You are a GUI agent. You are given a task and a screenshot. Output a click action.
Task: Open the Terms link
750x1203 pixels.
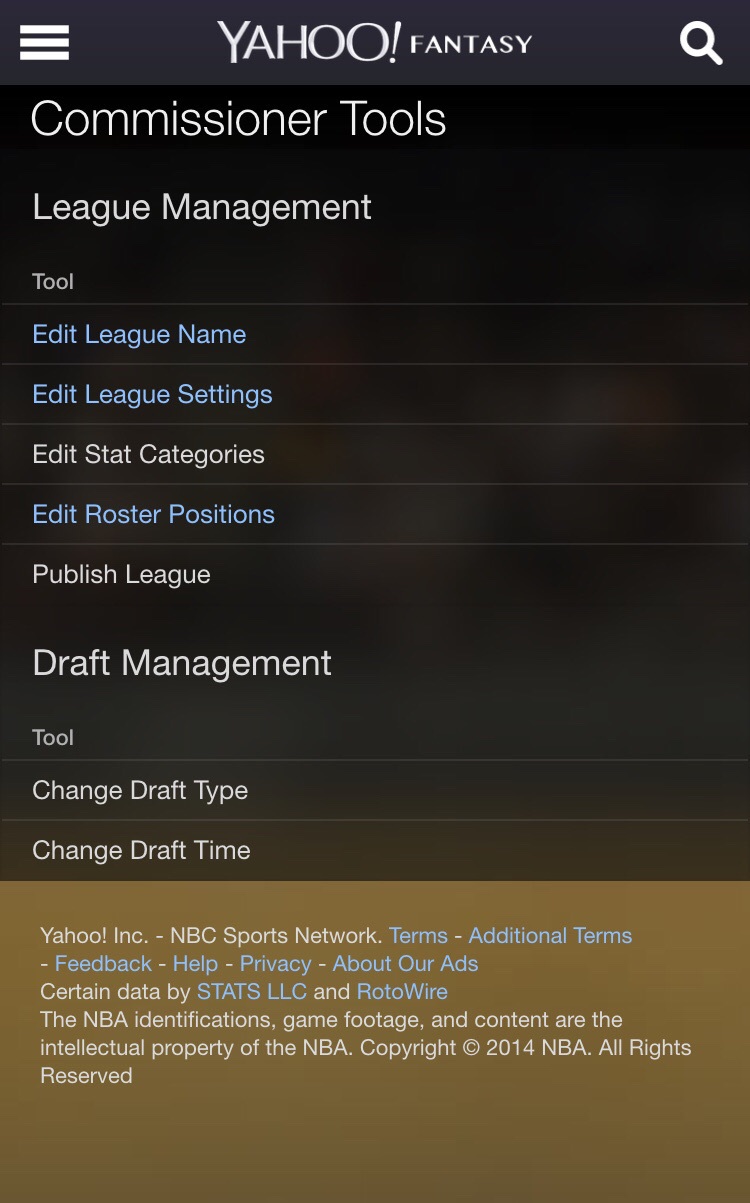pos(418,936)
